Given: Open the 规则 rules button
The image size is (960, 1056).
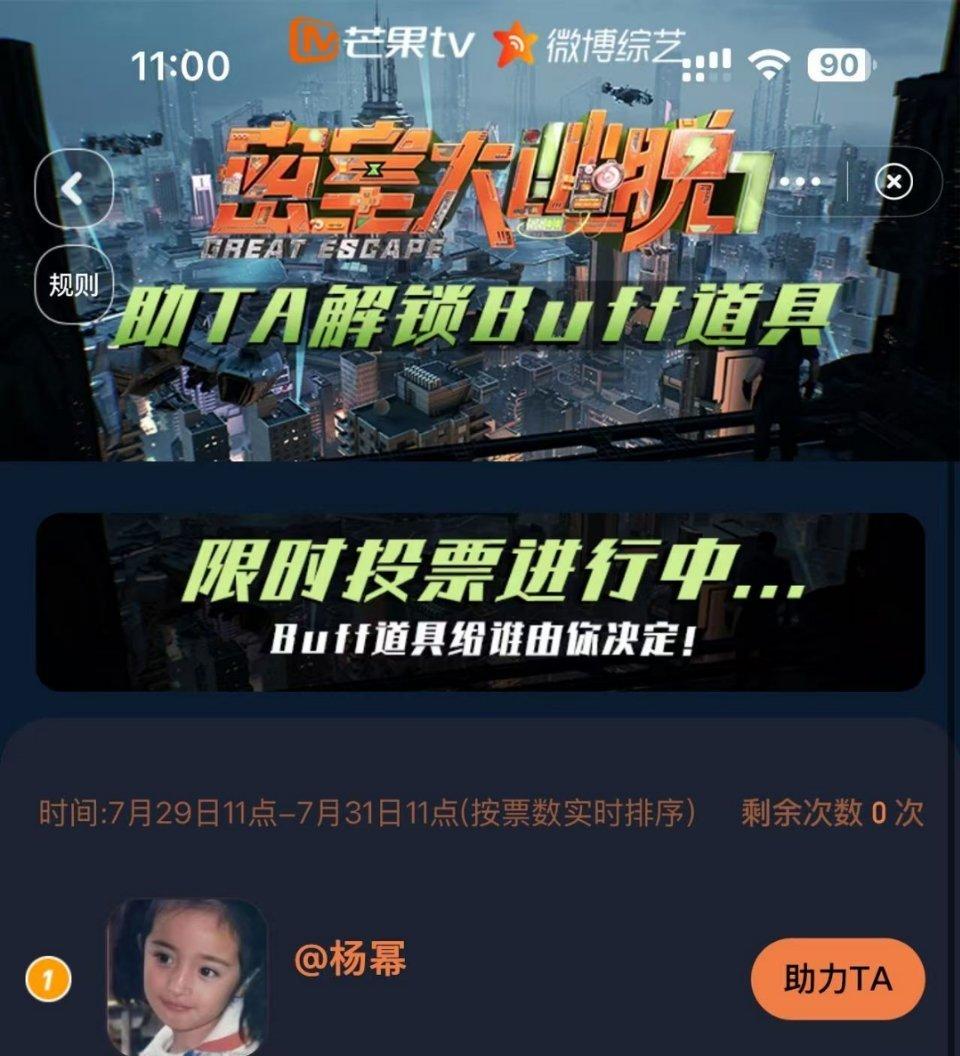Looking at the screenshot, I should (73, 284).
